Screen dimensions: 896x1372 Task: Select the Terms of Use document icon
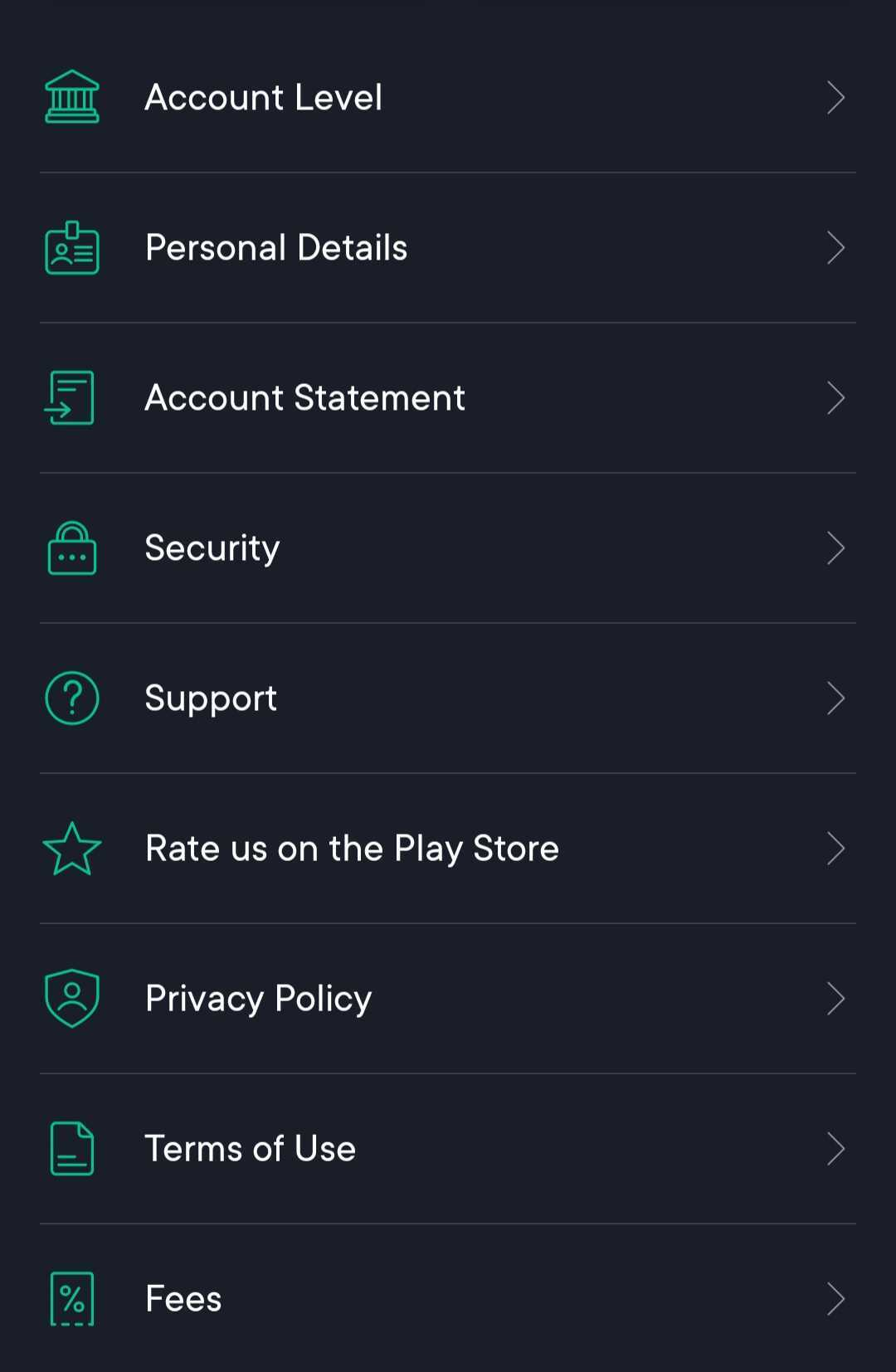[71, 1149]
